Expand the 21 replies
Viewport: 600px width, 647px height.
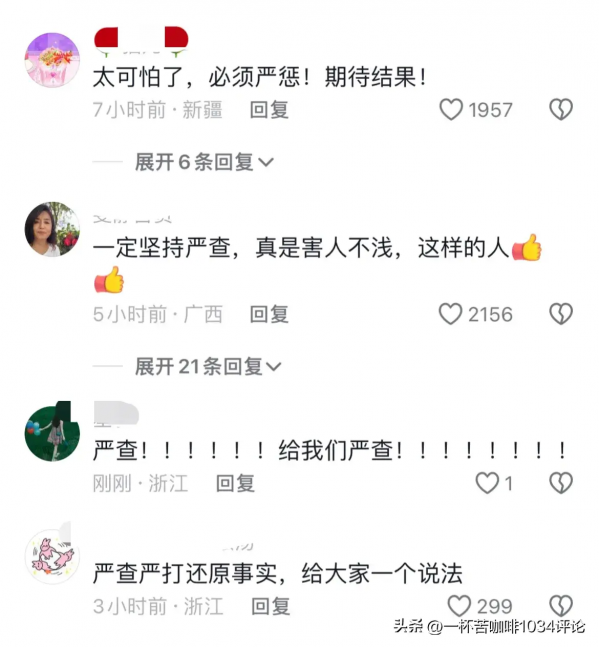(208, 367)
